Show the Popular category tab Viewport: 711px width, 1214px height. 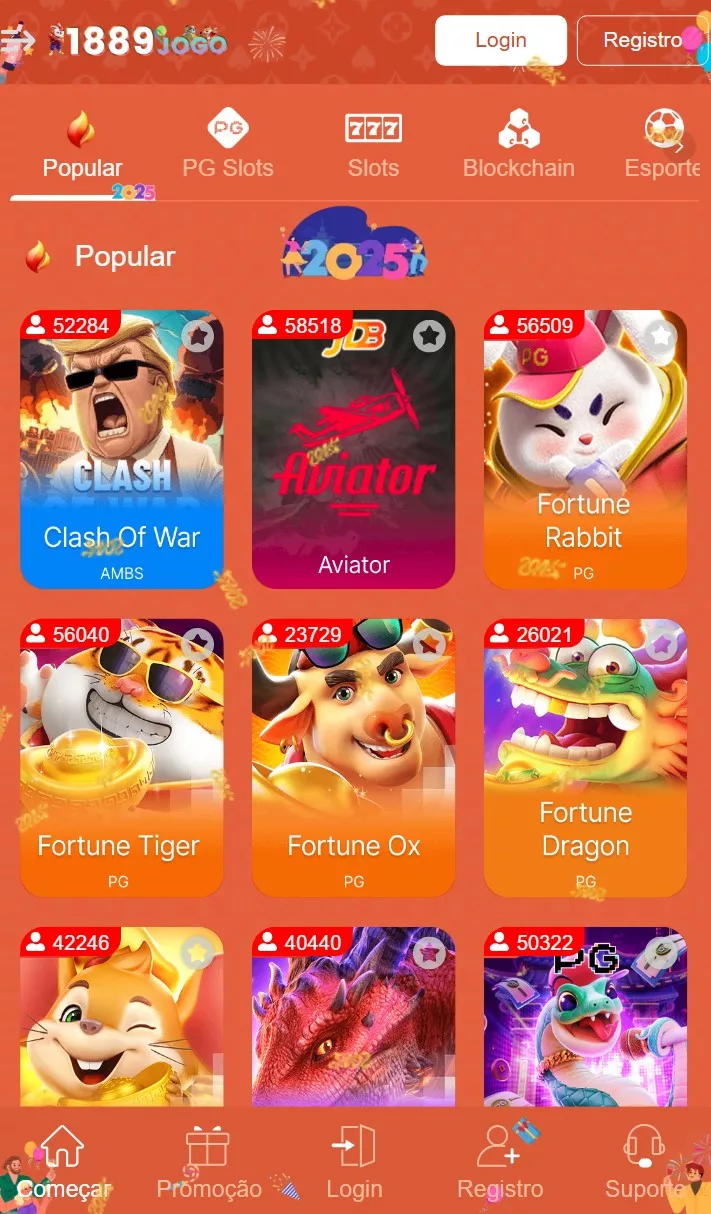[82, 146]
